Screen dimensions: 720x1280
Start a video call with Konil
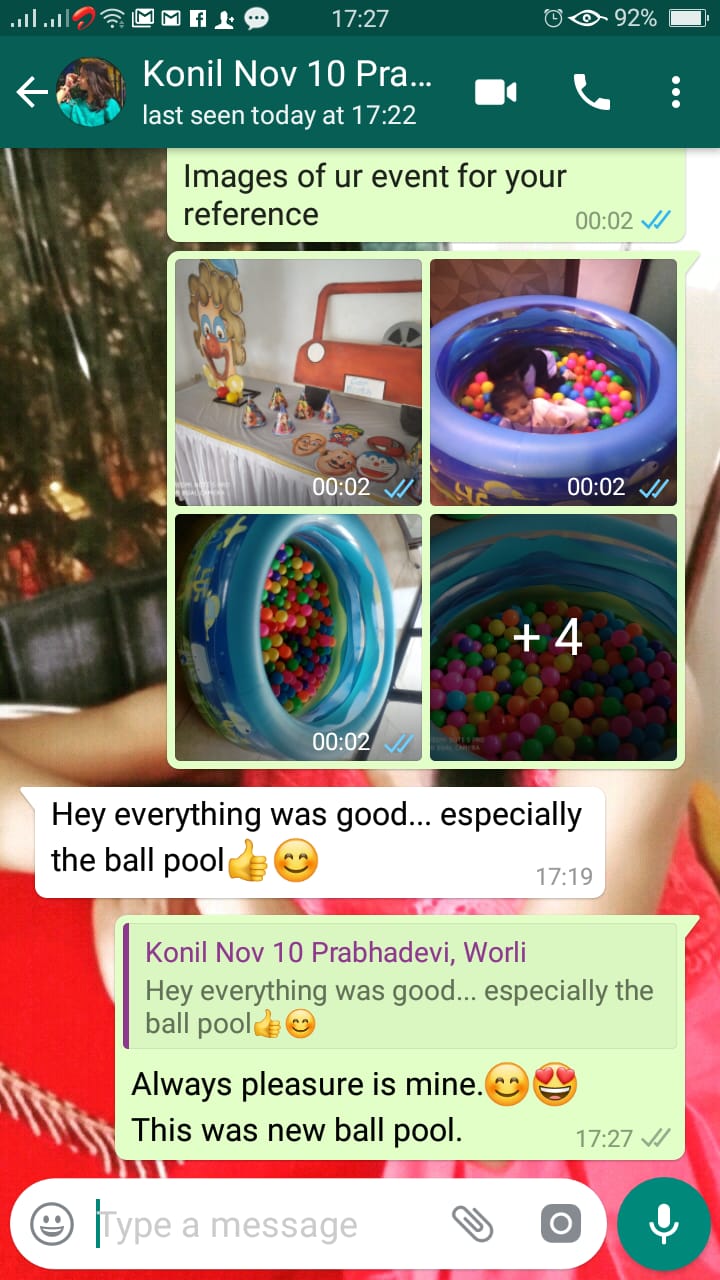pyautogui.click(x=495, y=93)
